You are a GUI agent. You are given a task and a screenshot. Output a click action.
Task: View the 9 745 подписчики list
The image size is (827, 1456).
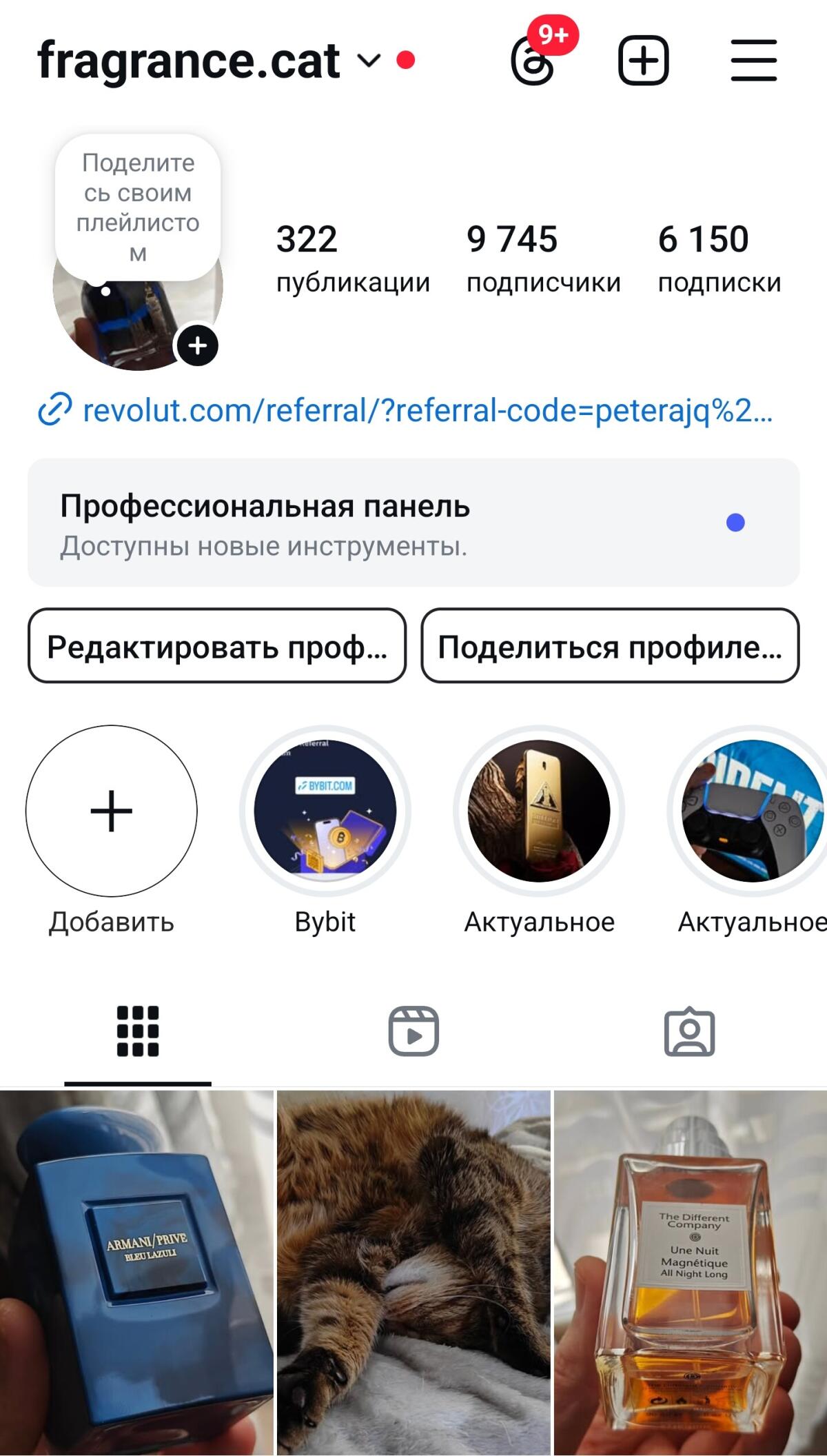point(543,258)
